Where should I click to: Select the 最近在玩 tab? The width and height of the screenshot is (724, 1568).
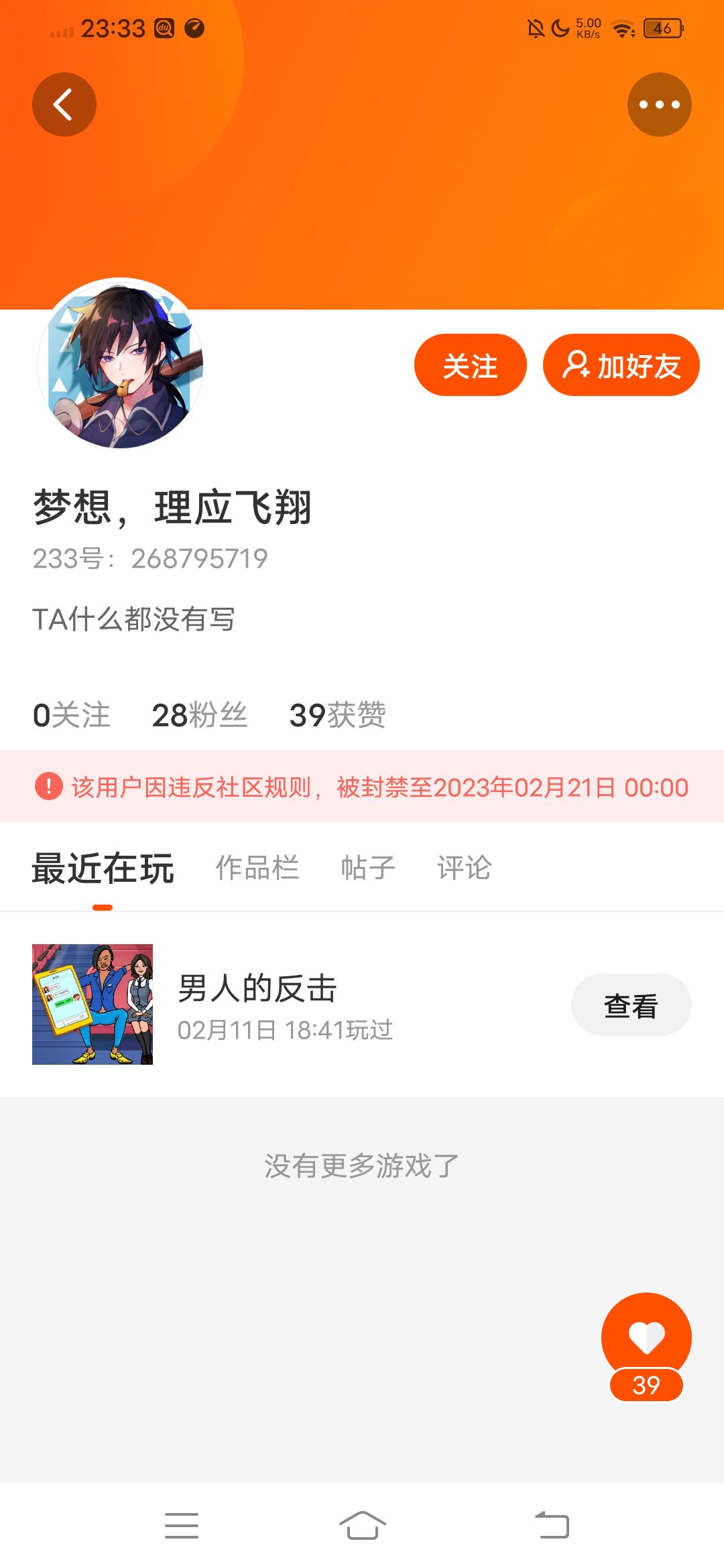point(103,869)
